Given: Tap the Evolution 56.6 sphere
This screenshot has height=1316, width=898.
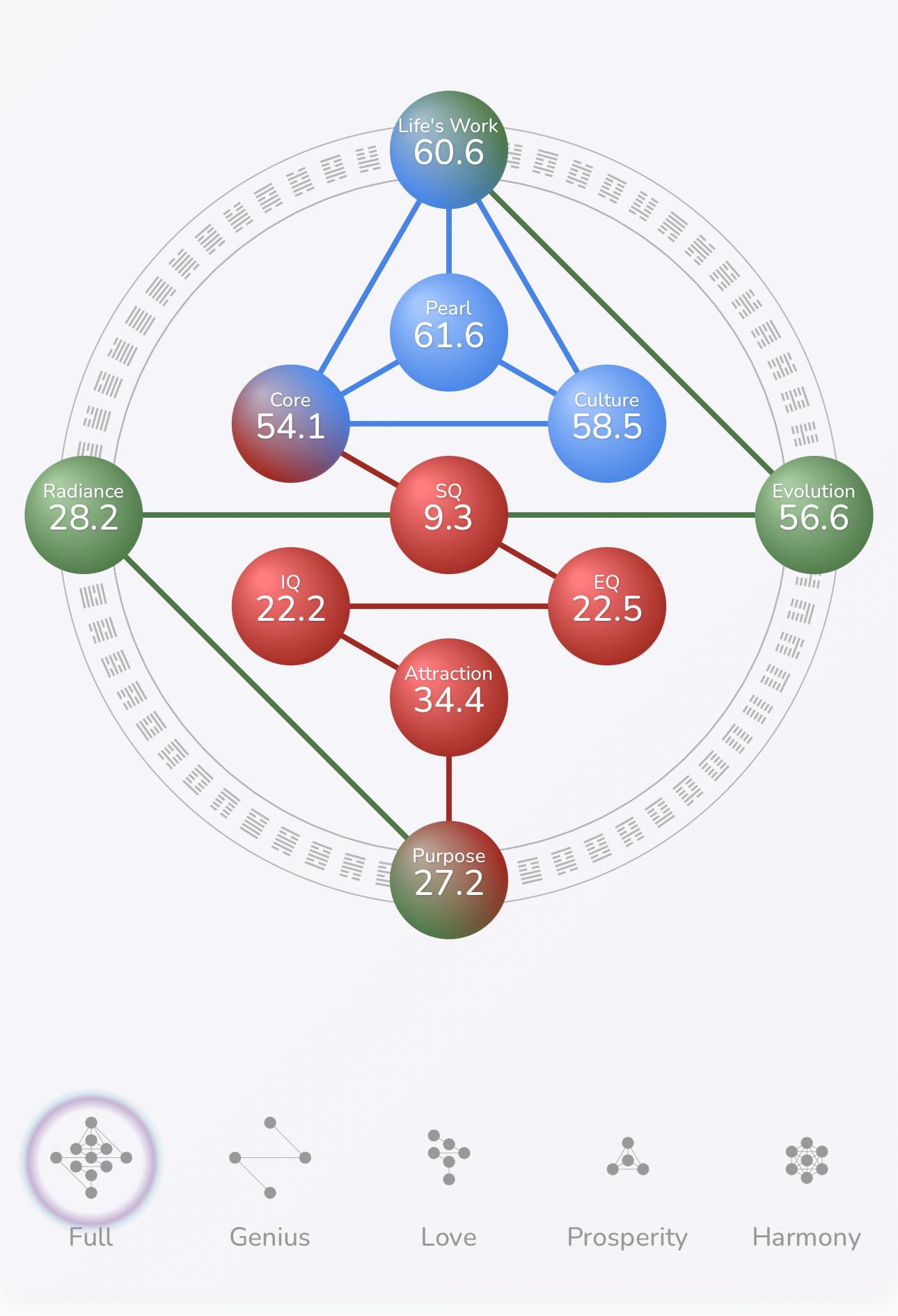Looking at the screenshot, I should click(x=814, y=515).
